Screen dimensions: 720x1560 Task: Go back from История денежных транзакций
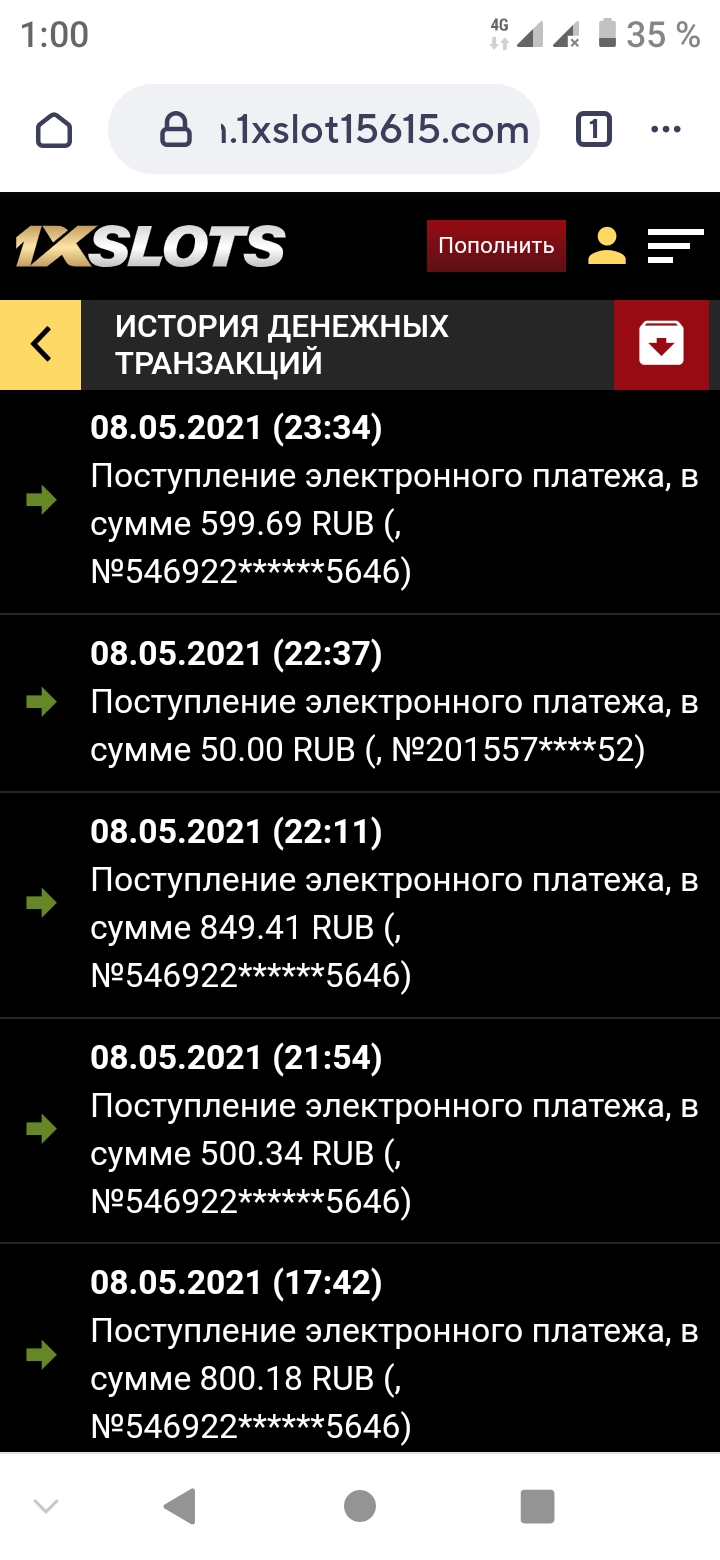40,345
